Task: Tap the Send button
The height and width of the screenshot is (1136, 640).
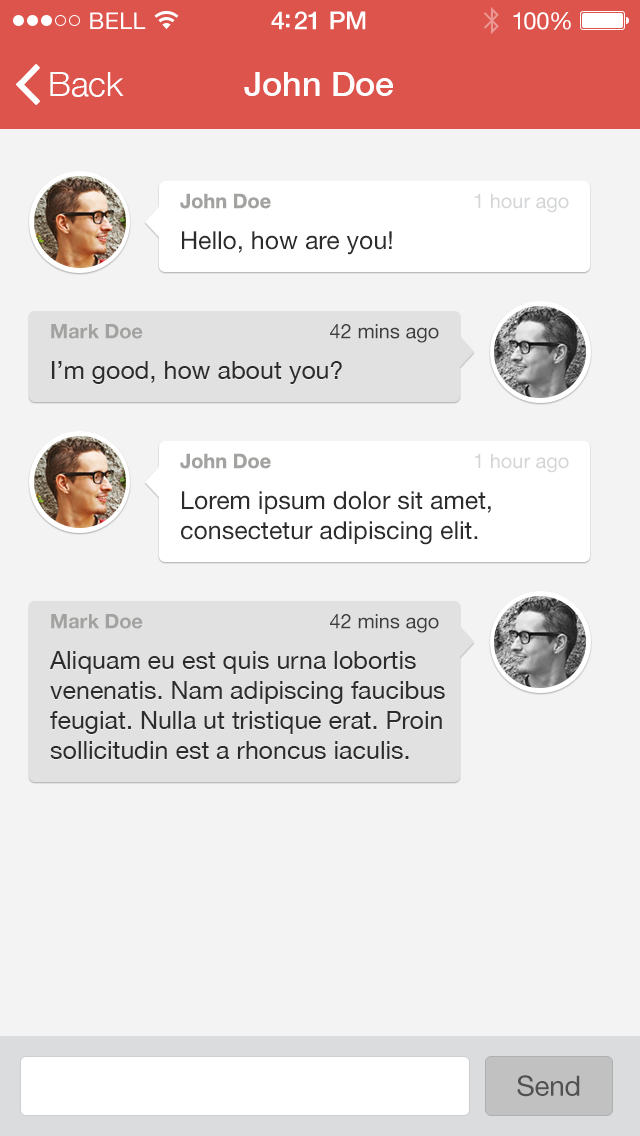Action: pyautogui.click(x=549, y=1085)
